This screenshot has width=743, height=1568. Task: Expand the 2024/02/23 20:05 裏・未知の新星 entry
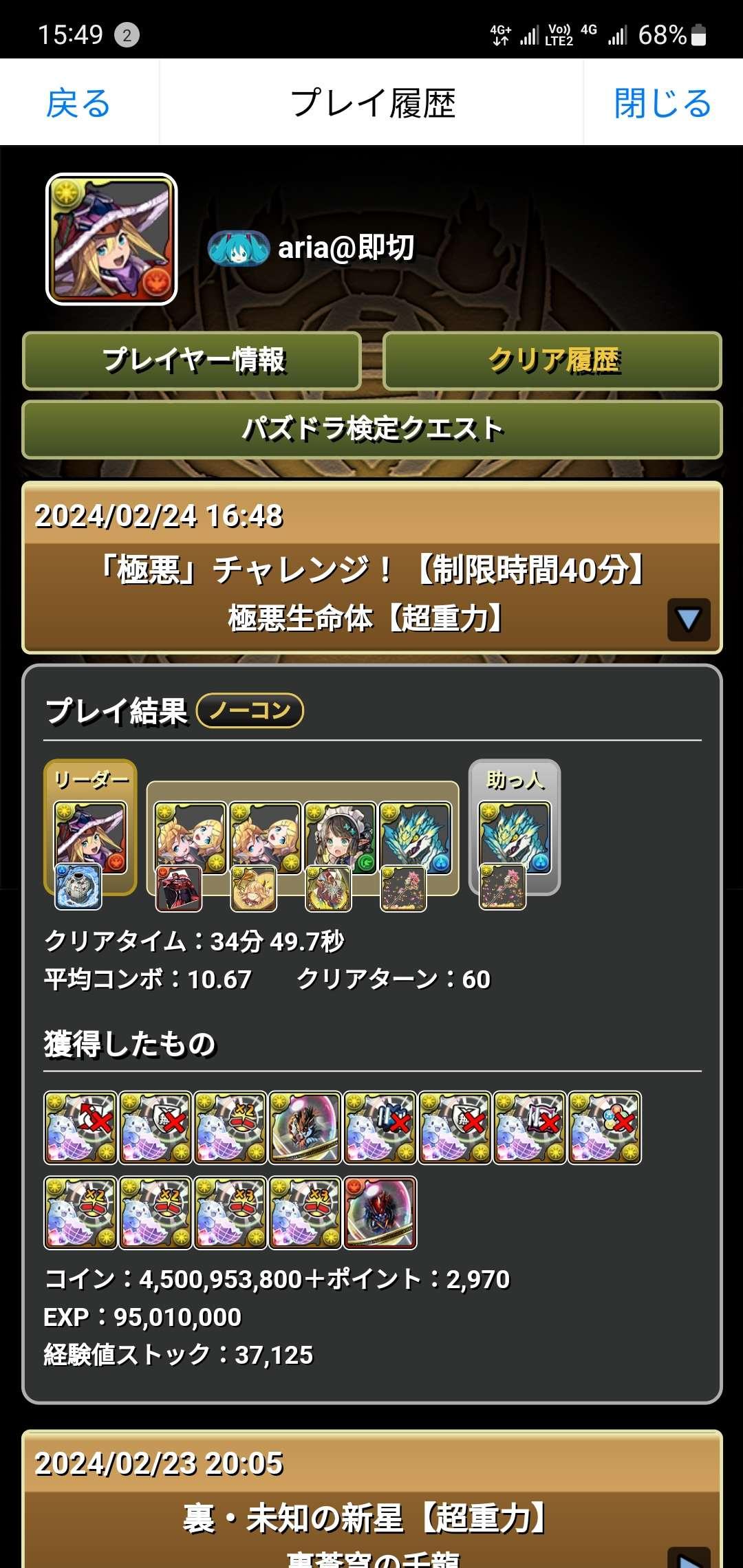(x=688, y=1557)
